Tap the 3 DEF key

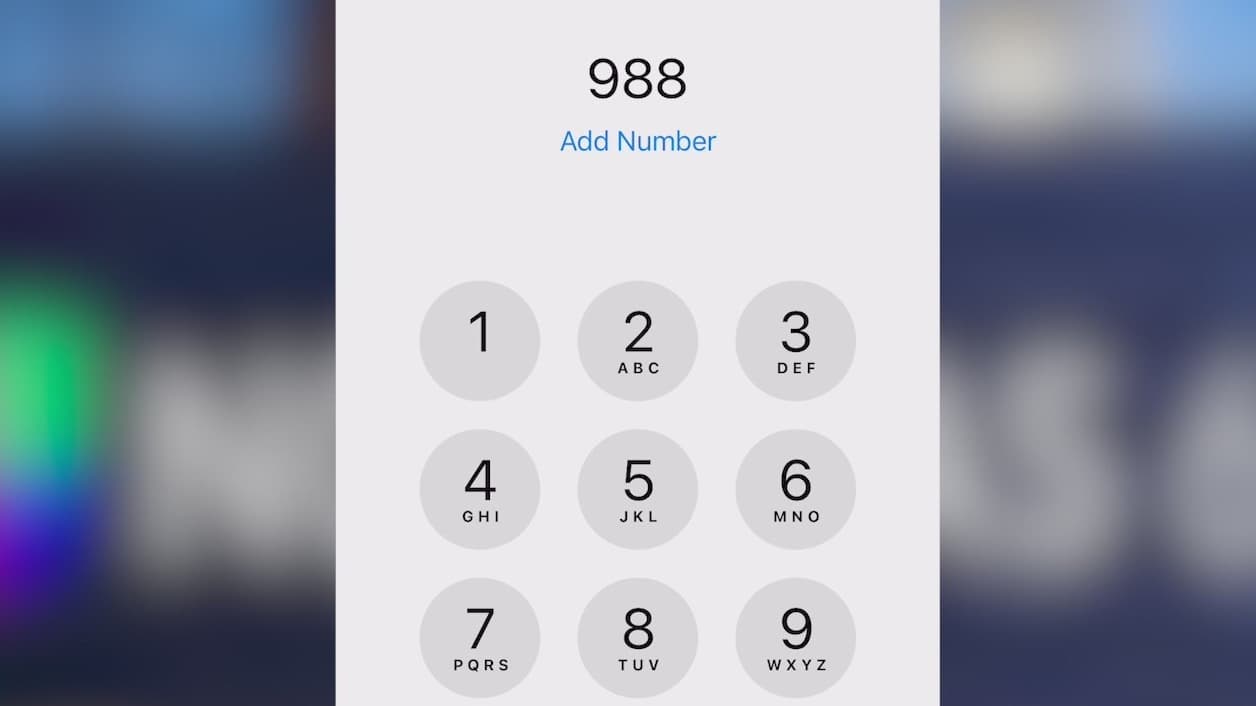(x=796, y=341)
